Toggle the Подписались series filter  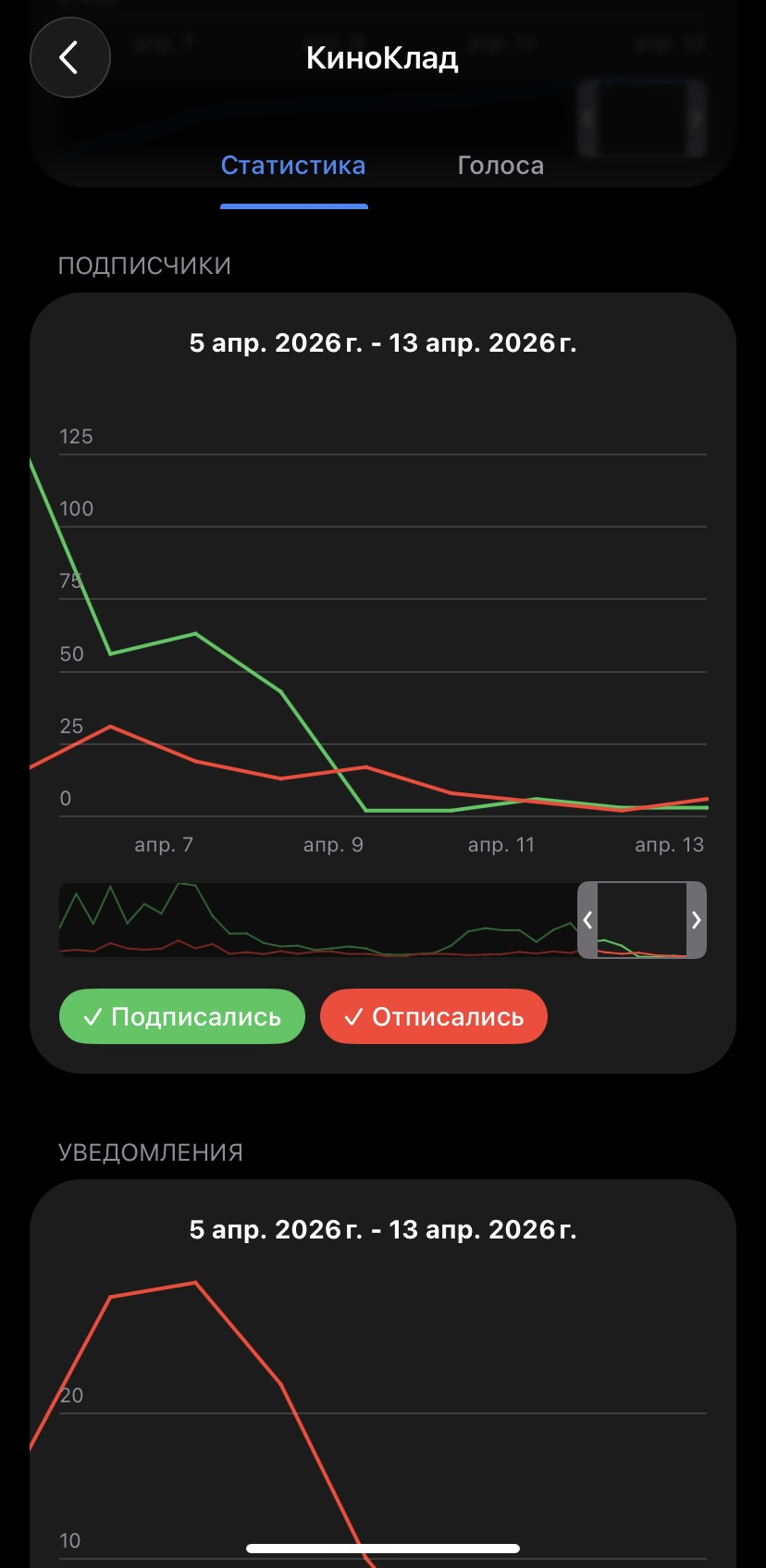point(182,1016)
